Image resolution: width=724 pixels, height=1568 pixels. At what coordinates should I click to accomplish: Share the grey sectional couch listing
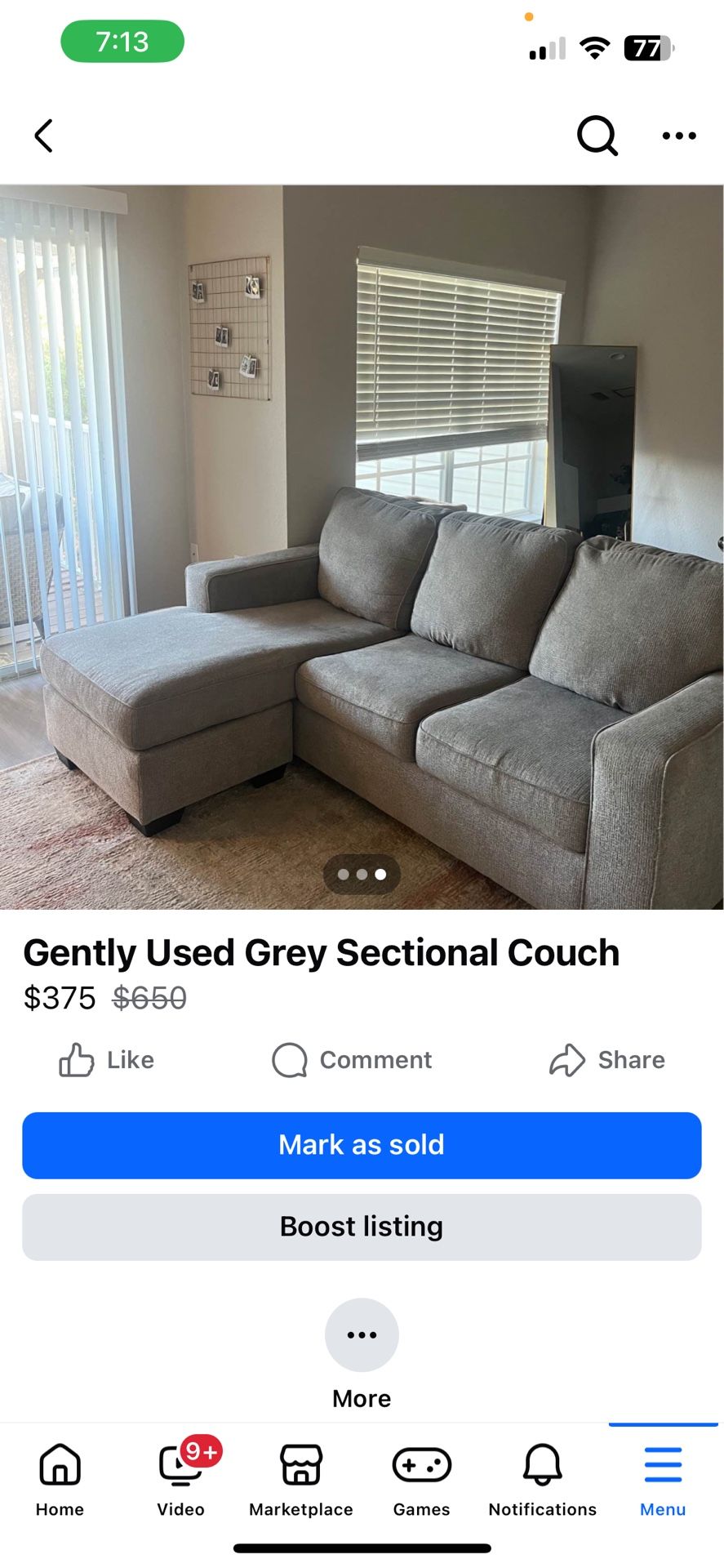point(607,1059)
